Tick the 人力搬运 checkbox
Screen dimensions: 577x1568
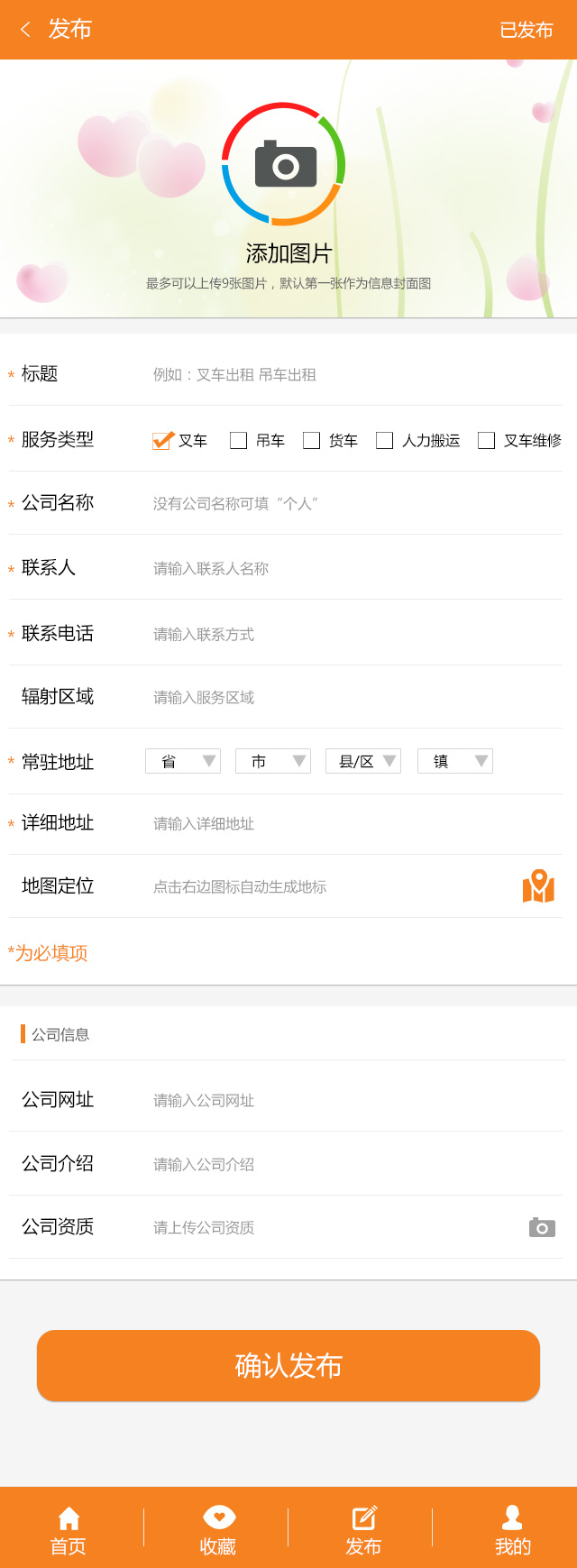click(x=385, y=440)
